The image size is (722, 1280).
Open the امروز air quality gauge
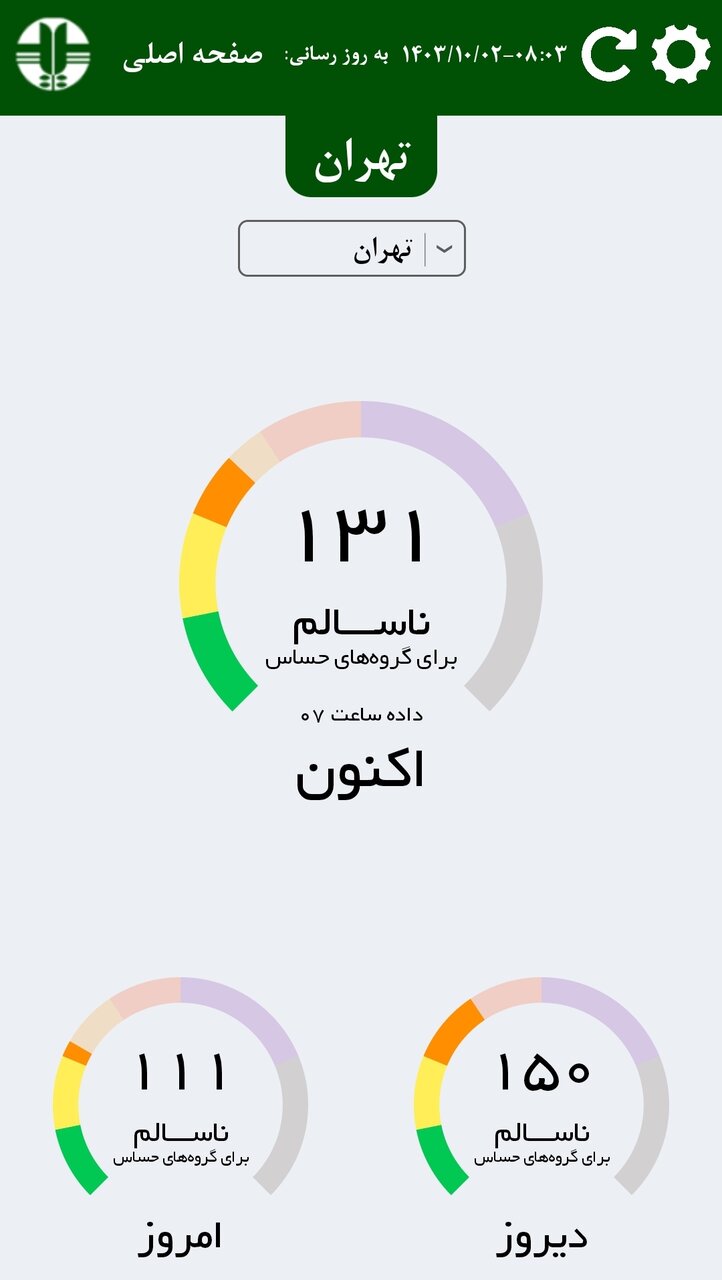[x=181, y=1100]
